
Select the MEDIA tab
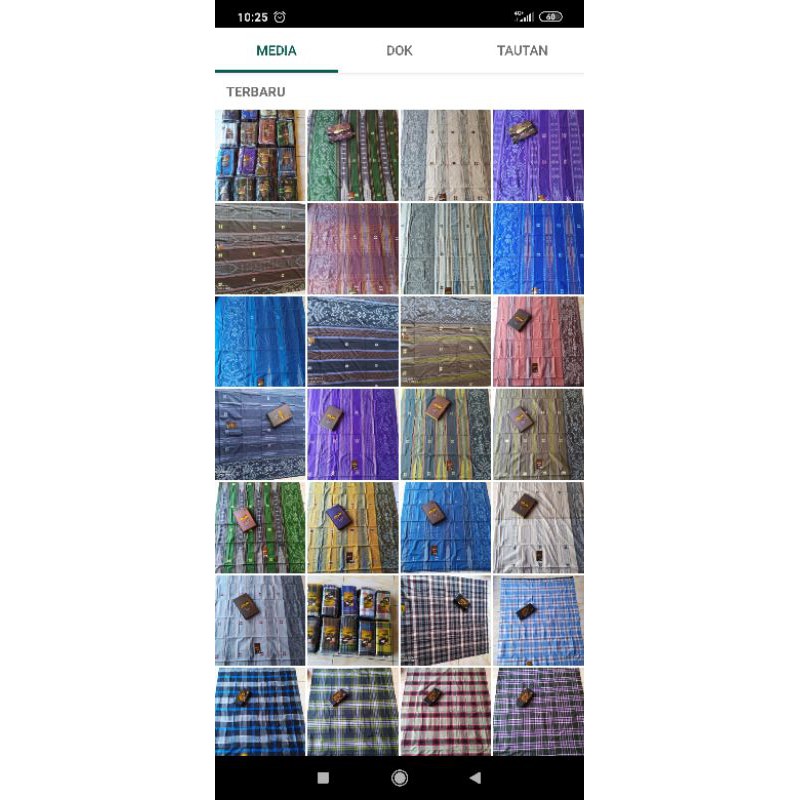pos(276,50)
